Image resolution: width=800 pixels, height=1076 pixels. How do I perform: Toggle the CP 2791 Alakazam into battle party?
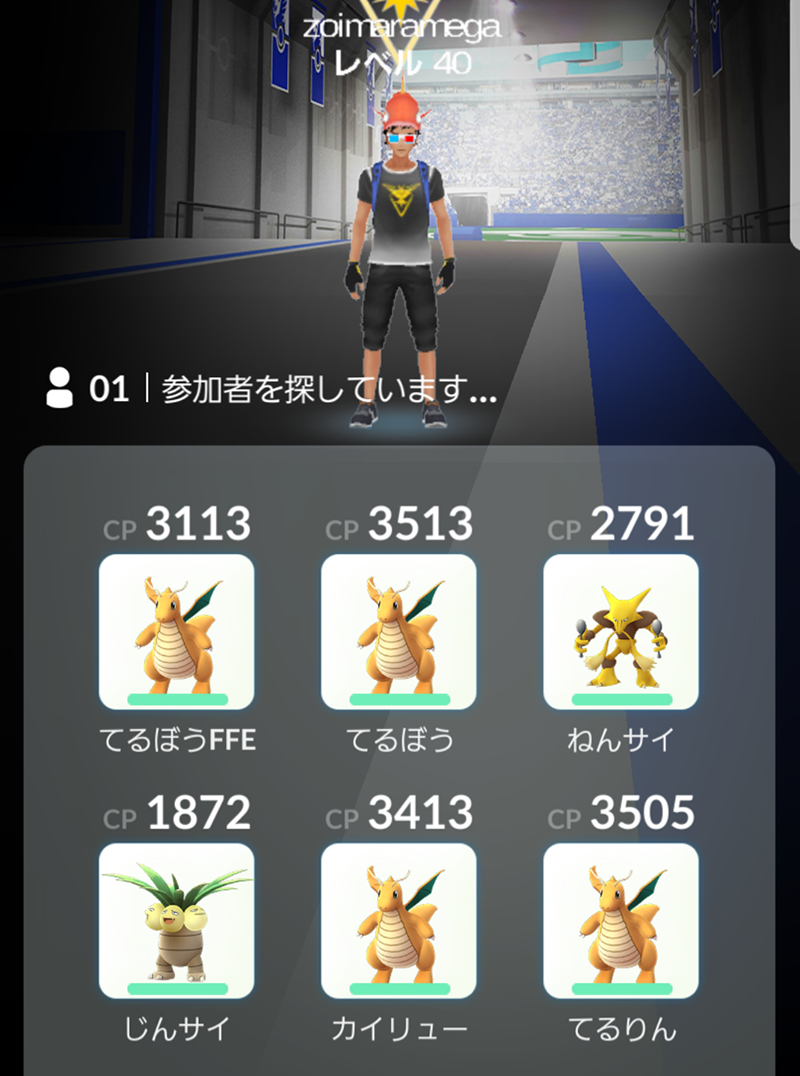point(620,628)
